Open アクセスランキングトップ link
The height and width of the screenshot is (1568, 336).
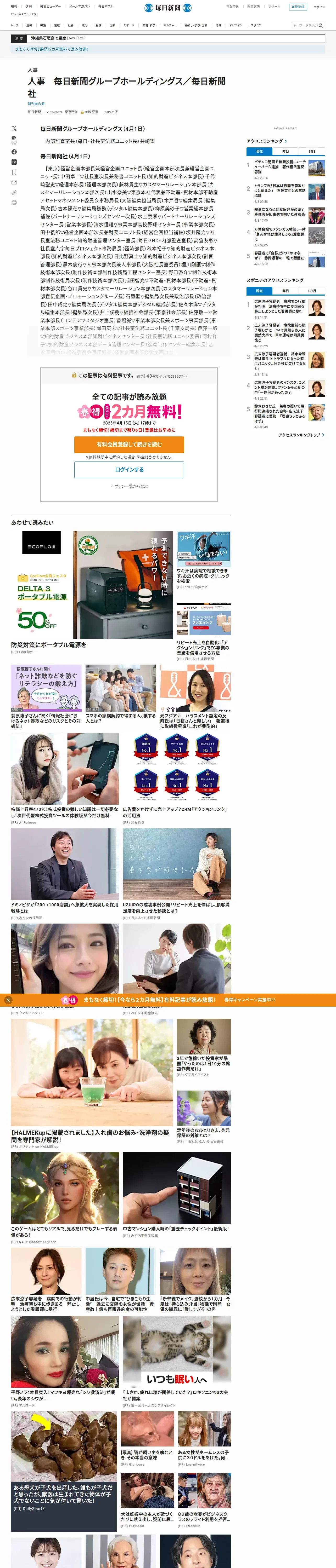pos(301,435)
